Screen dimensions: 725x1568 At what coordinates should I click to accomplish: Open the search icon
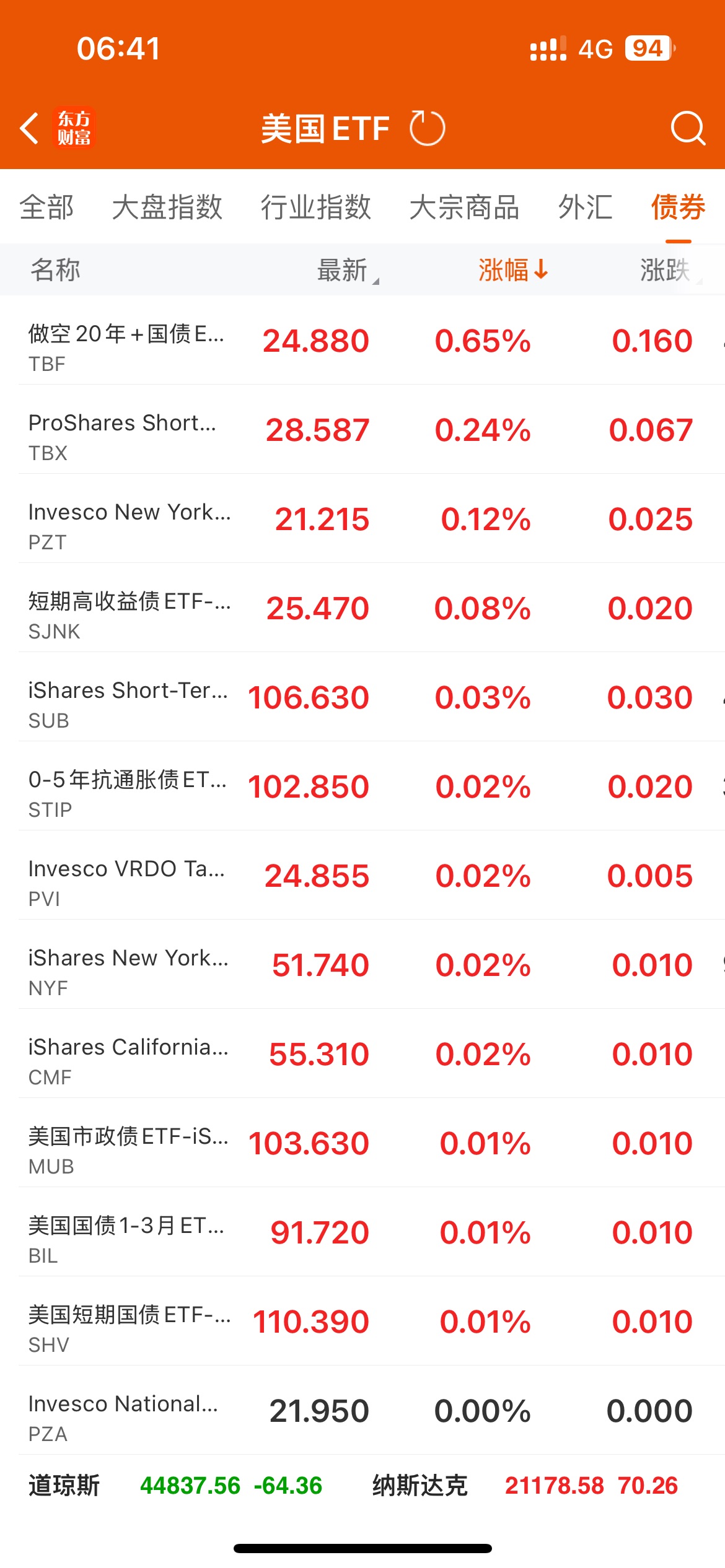pyautogui.click(x=688, y=128)
